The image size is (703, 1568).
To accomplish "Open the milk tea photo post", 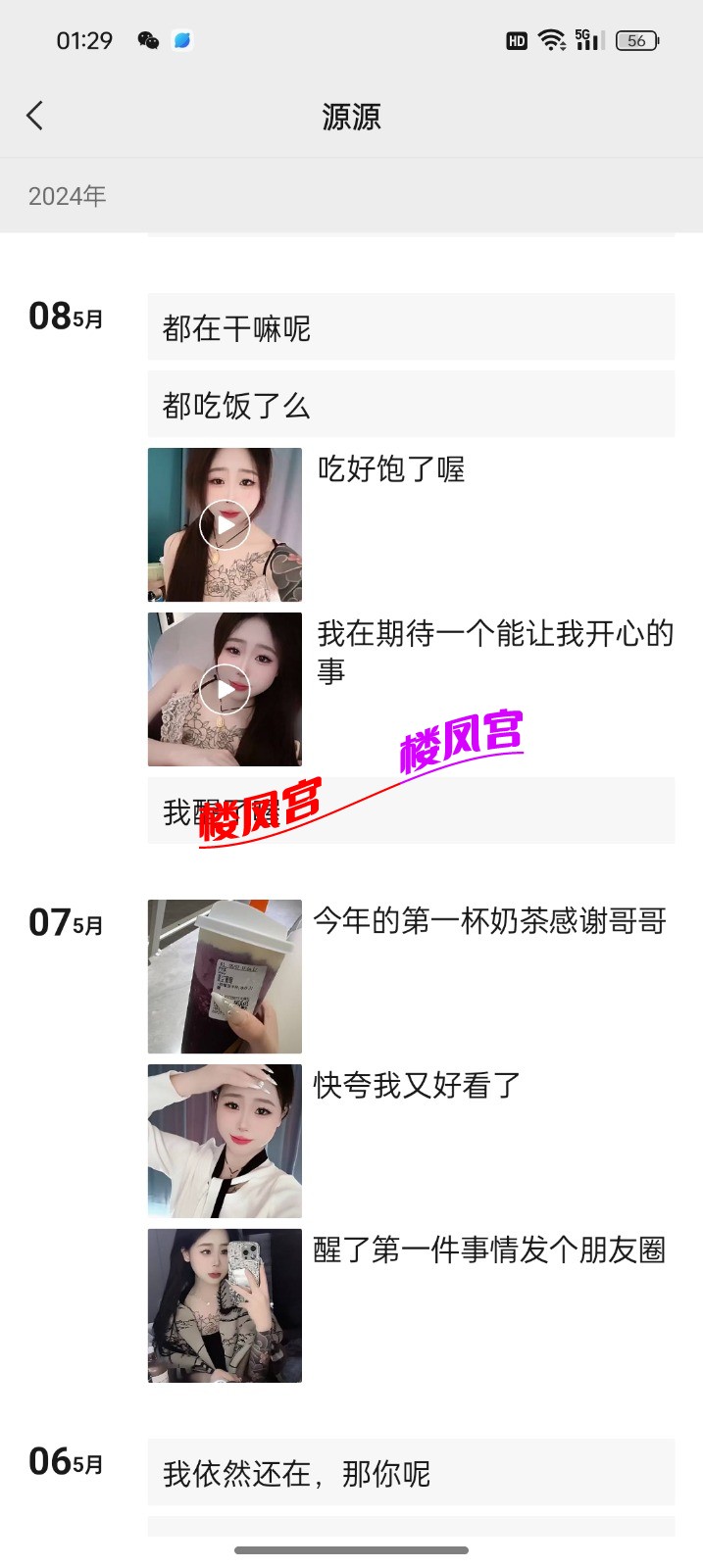I will pos(225,977).
